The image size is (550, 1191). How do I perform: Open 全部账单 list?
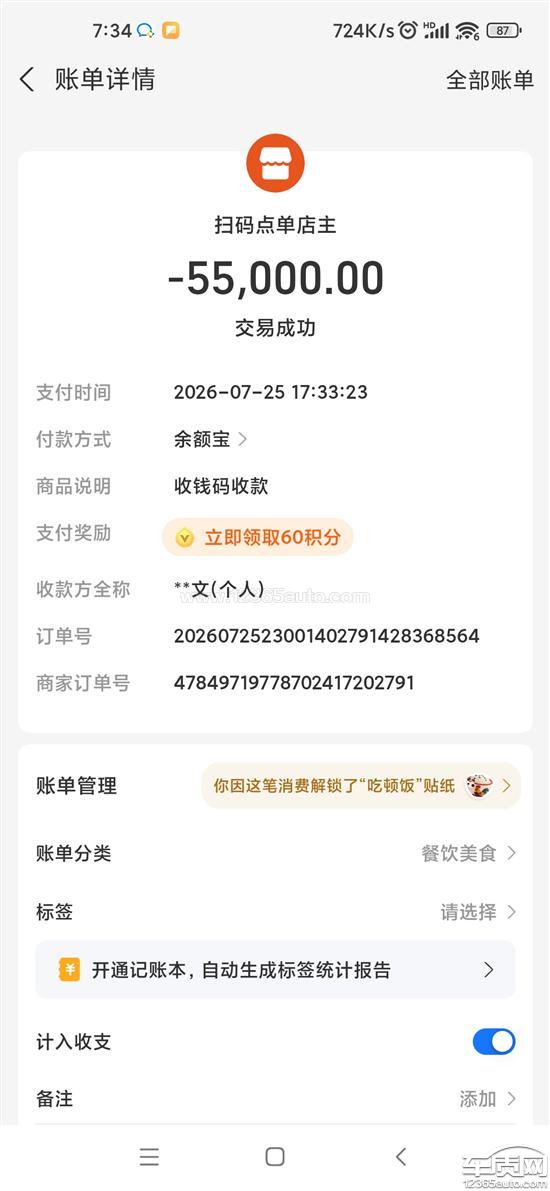tap(489, 80)
